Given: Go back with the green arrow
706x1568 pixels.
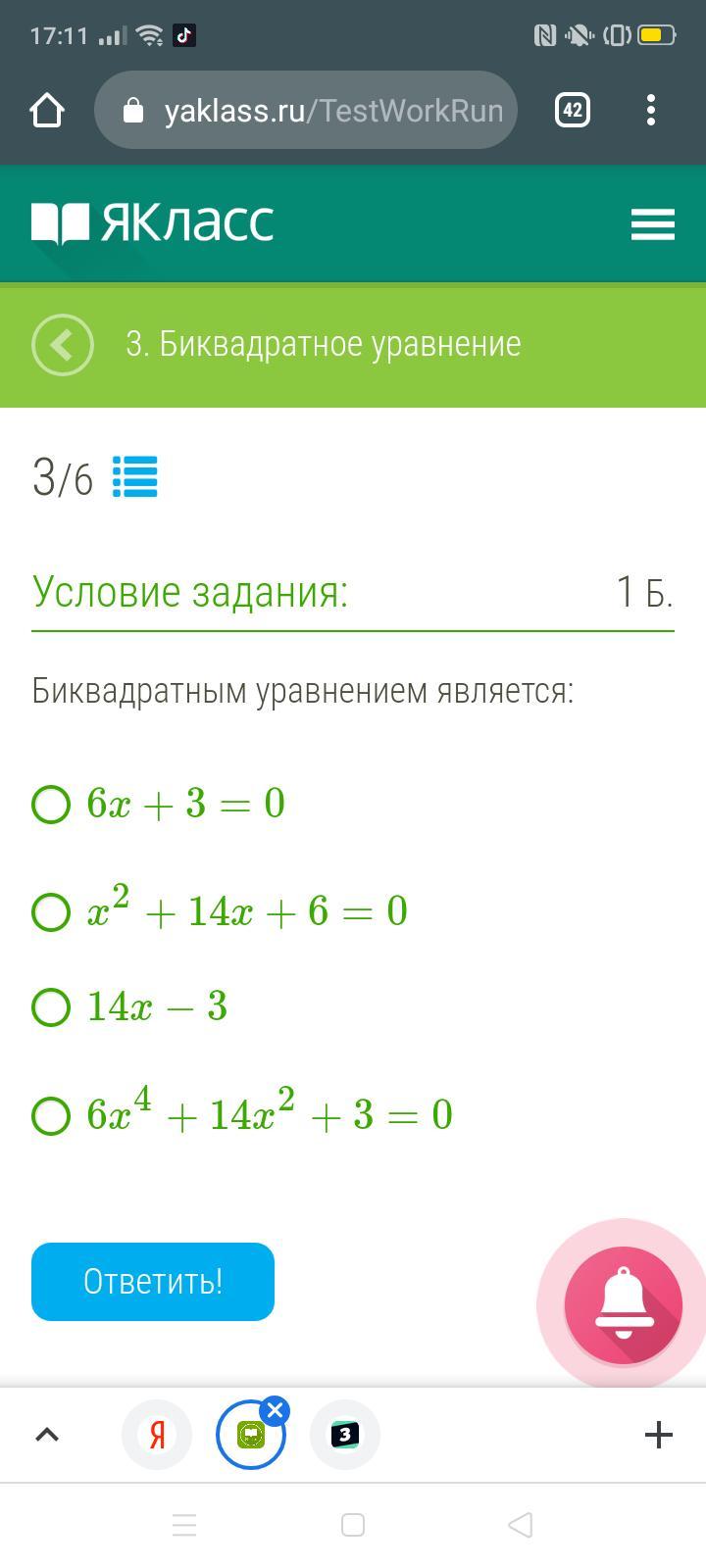Looking at the screenshot, I should tap(63, 344).
